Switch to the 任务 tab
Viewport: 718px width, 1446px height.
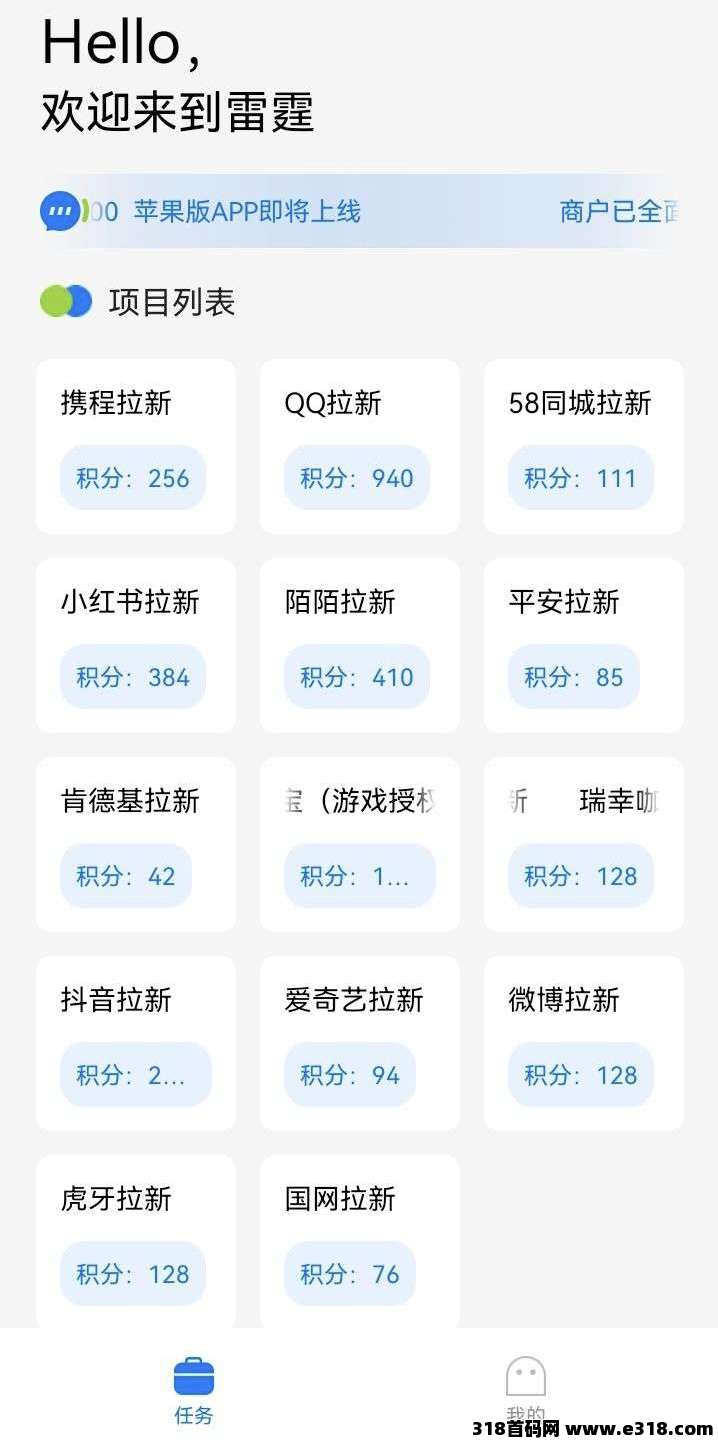tap(194, 1389)
